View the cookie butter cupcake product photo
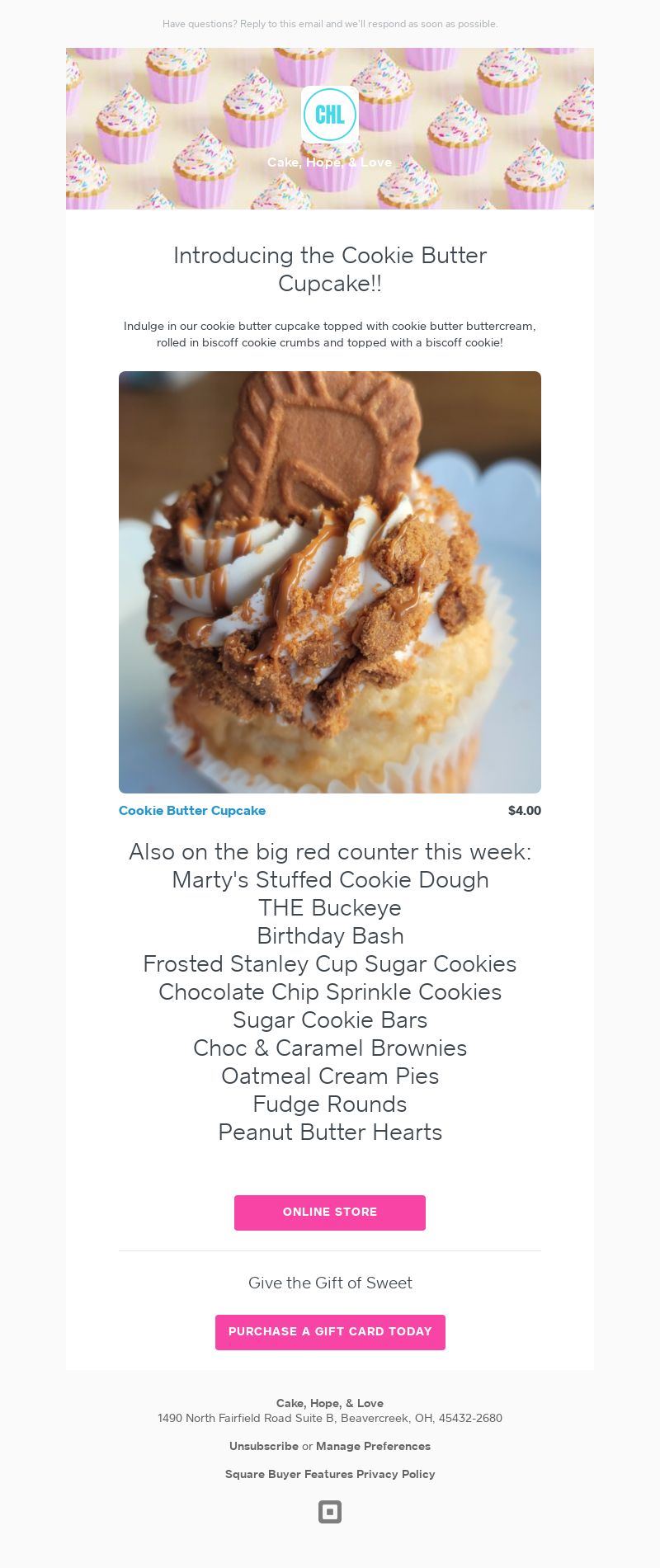Image resolution: width=660 pixels, height=1568 pixels. [x=330, y=582]
